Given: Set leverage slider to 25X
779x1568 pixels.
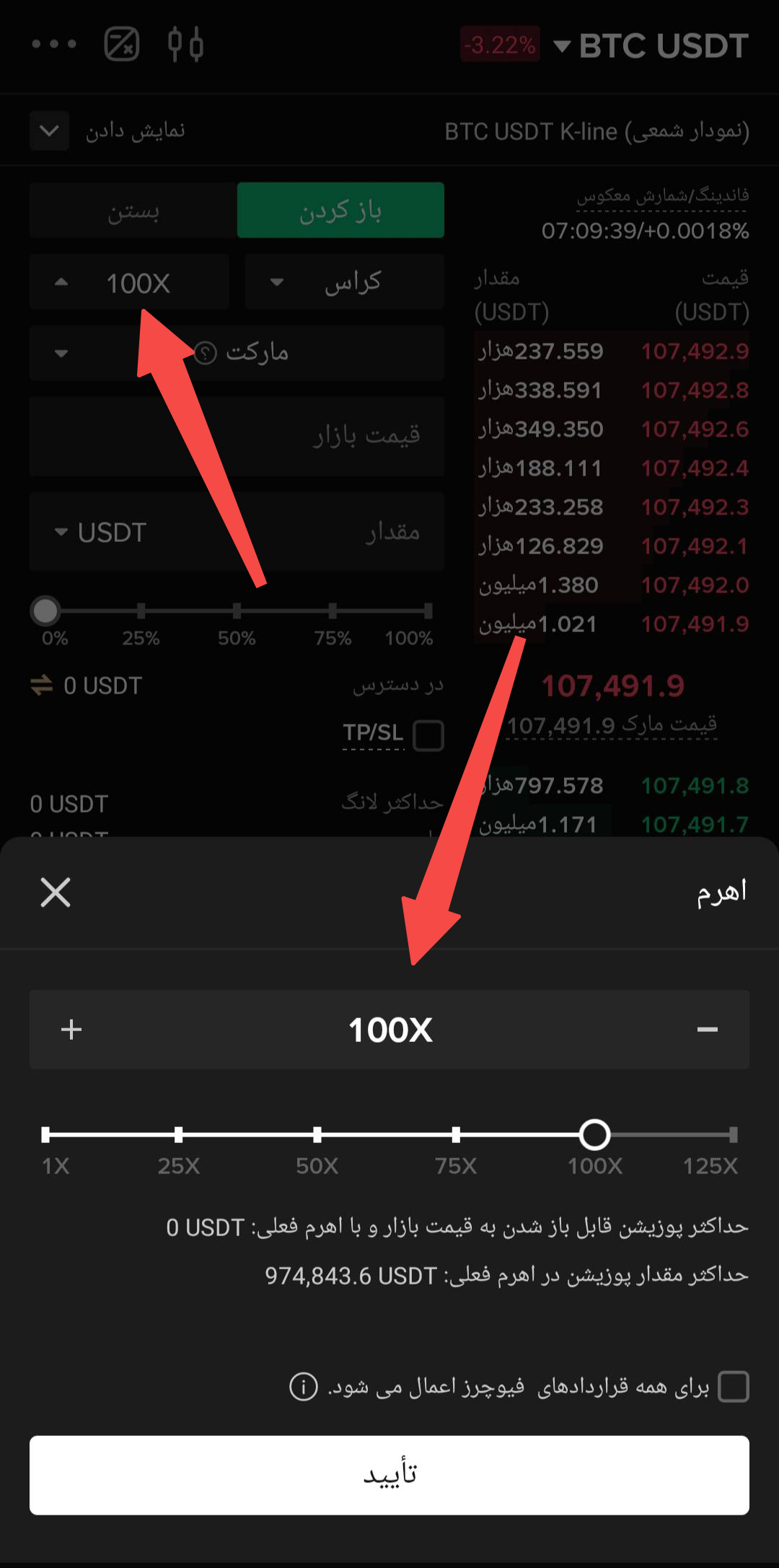Looking at the screenshot, I should 178,1134.
